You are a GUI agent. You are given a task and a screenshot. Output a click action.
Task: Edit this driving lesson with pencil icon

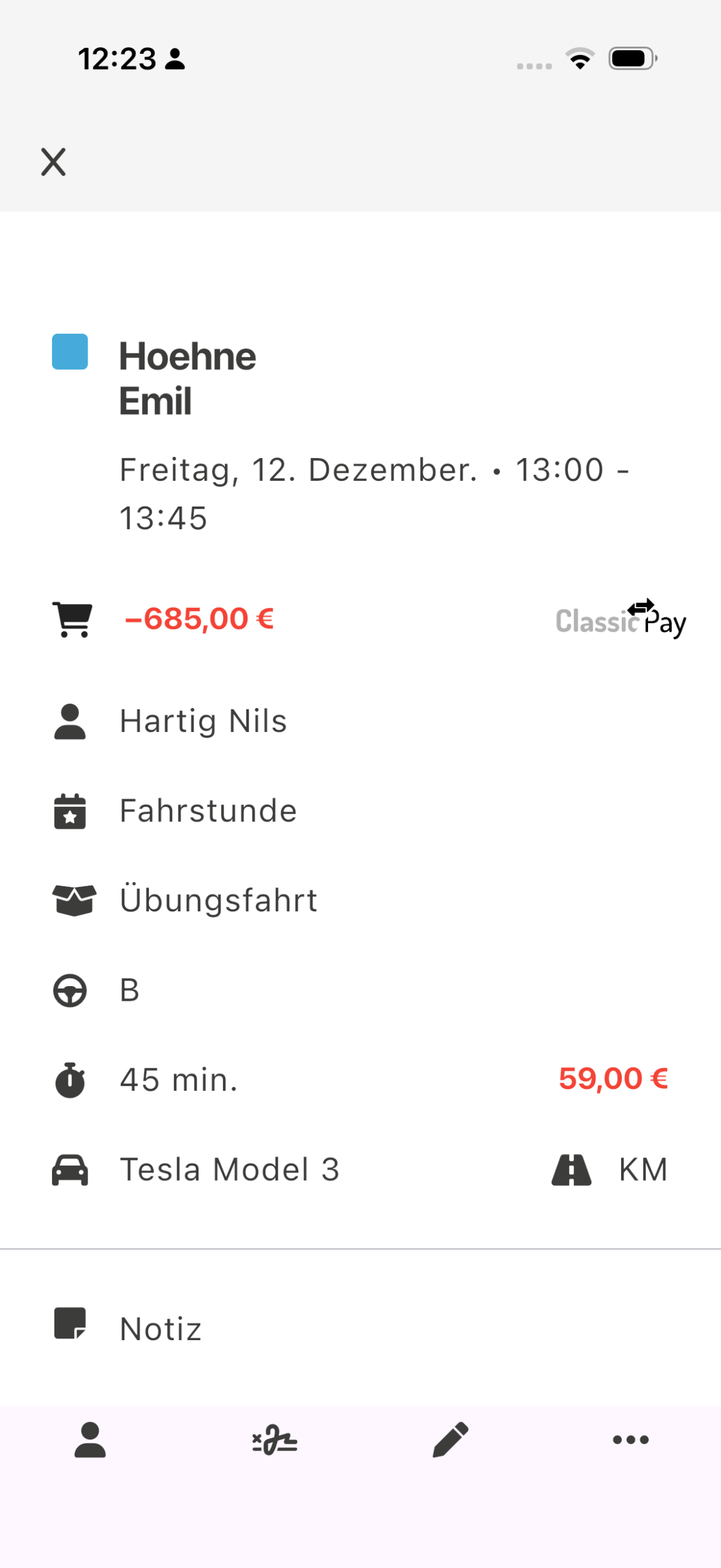coord(450,1439)
